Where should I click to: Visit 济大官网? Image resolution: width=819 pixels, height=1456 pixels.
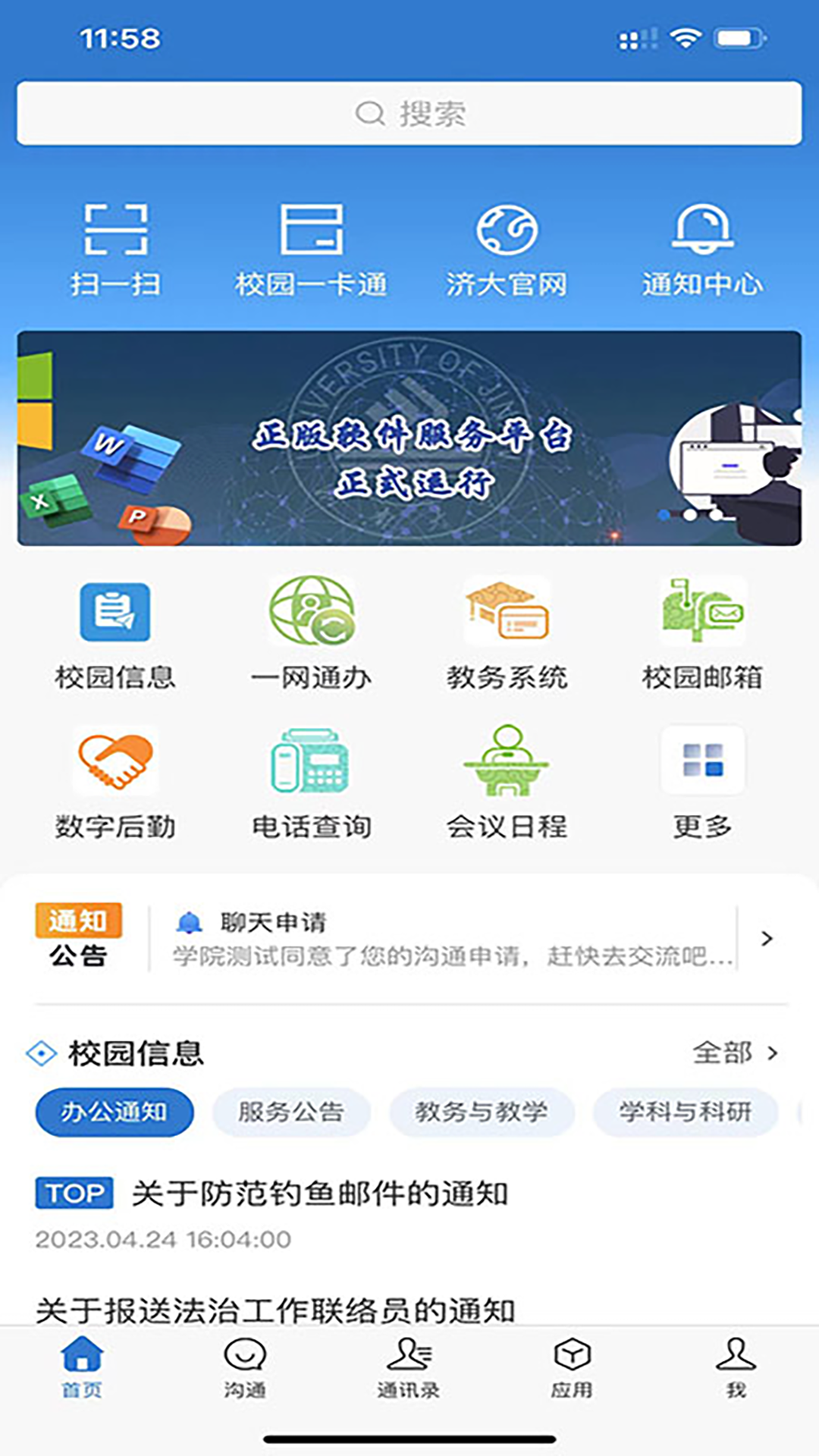coord(507,246)
